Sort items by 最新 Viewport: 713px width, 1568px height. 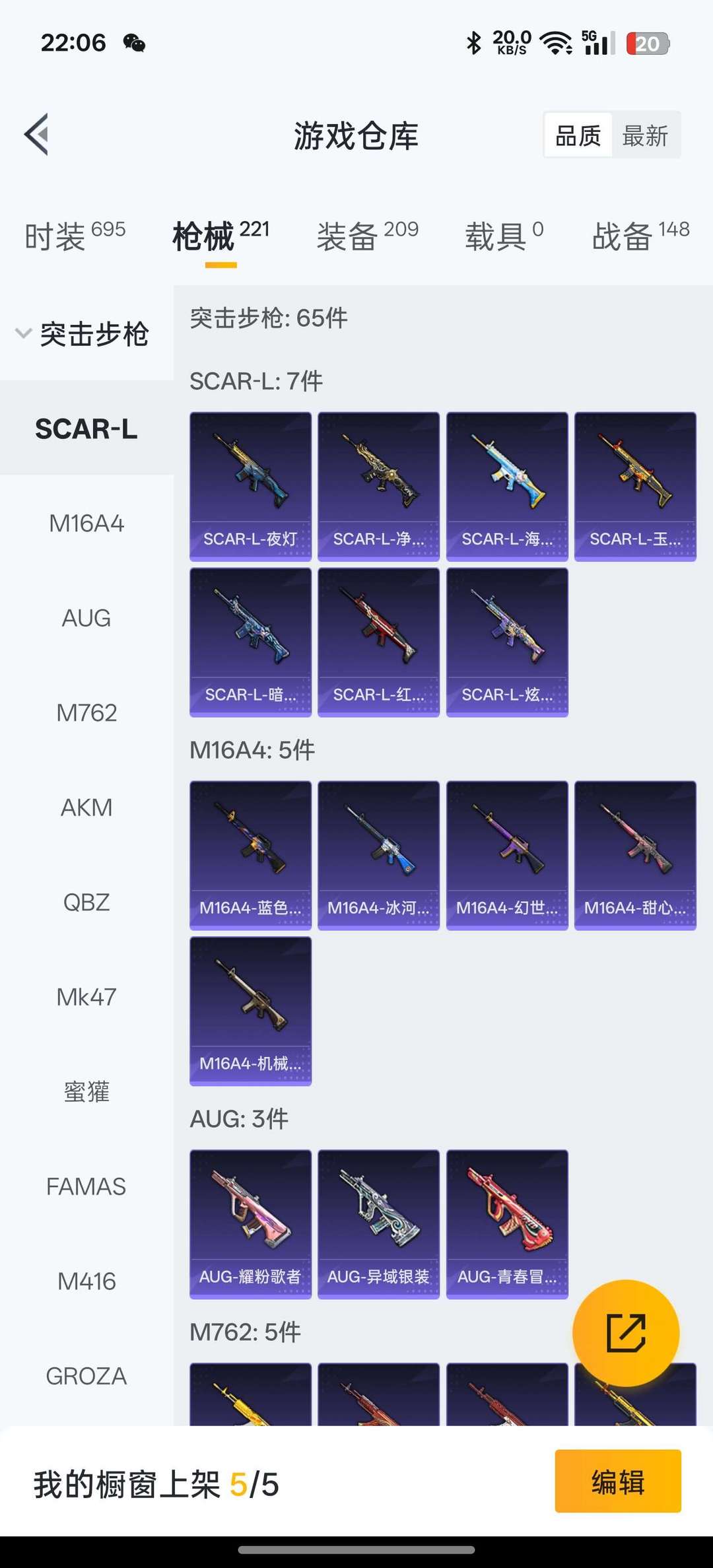tap(645, 136)
